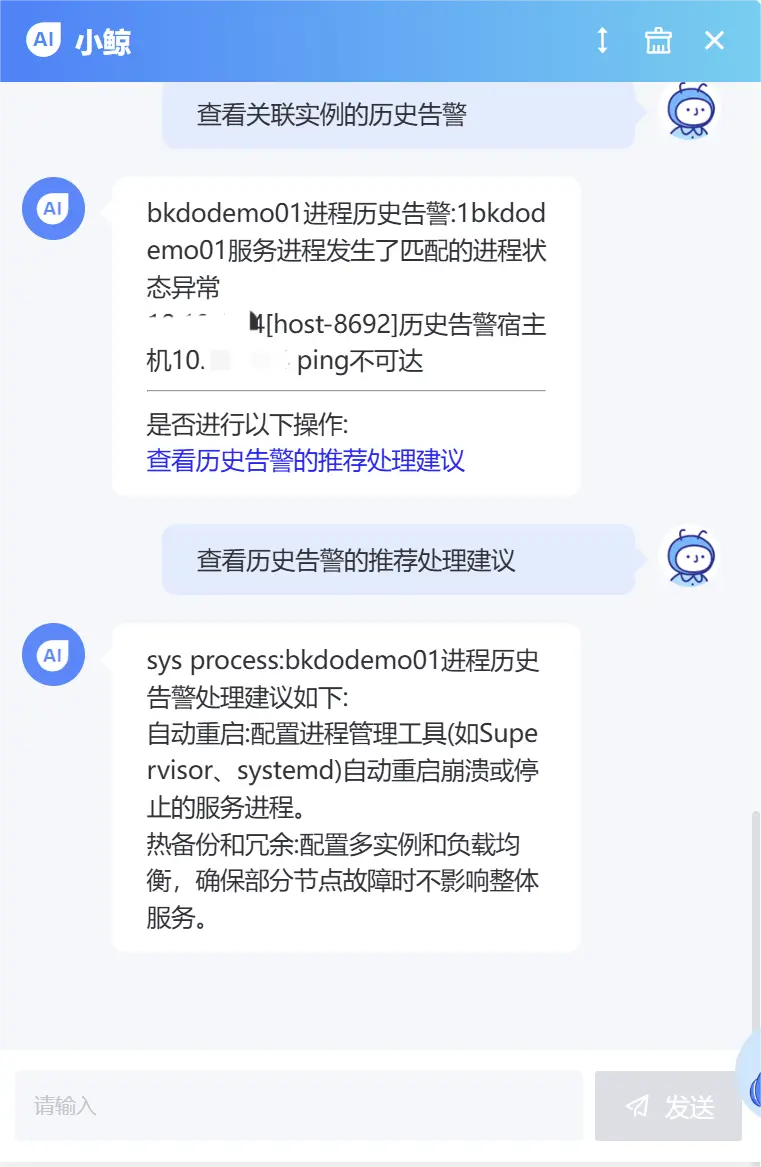Click the expand window height arrow icon

[x=601, y=41]
